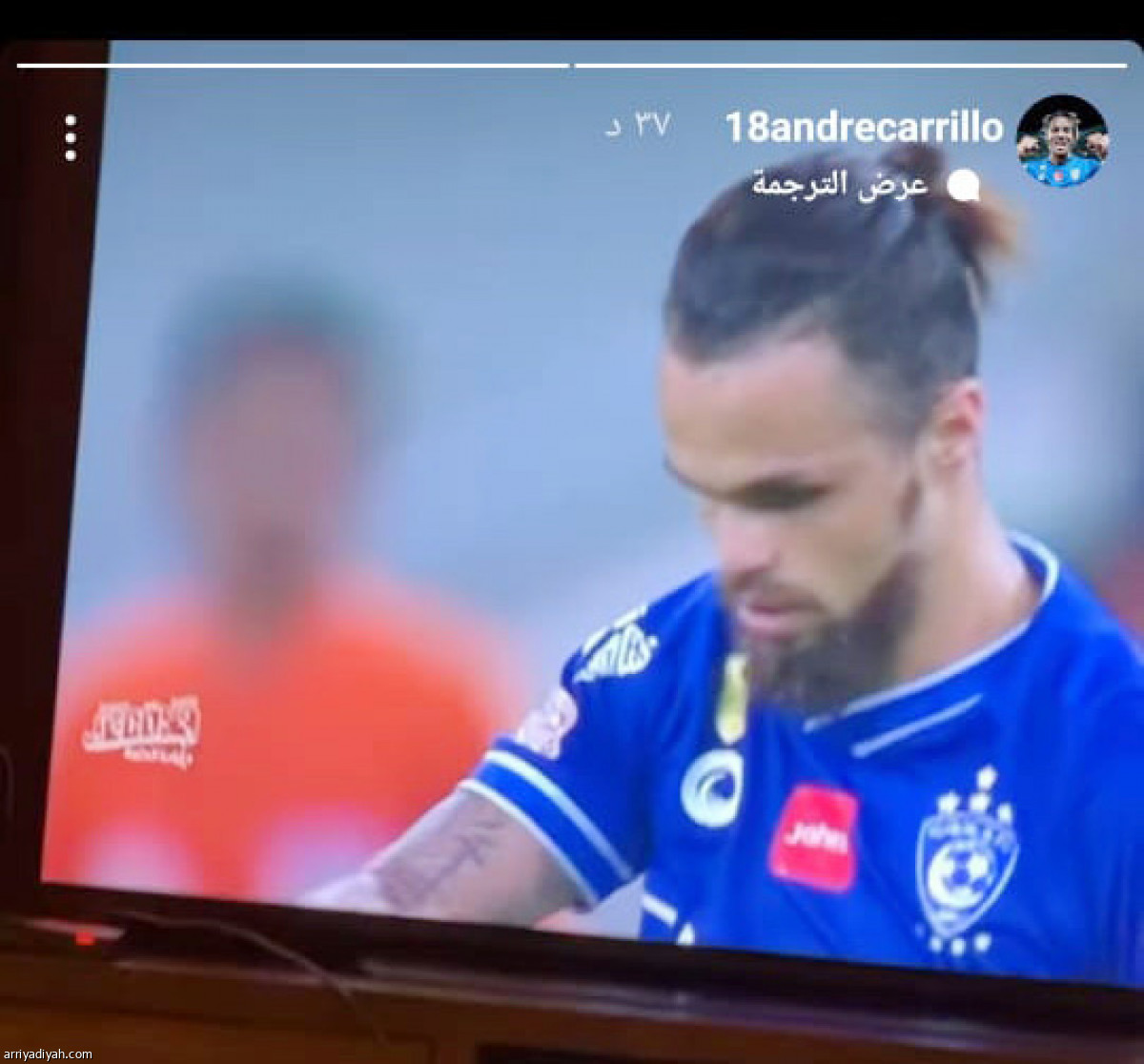Open 18andrecarrillo's profile picture
The width and height of the screenshot is (1144, 1064).
tap(1061, 140)
